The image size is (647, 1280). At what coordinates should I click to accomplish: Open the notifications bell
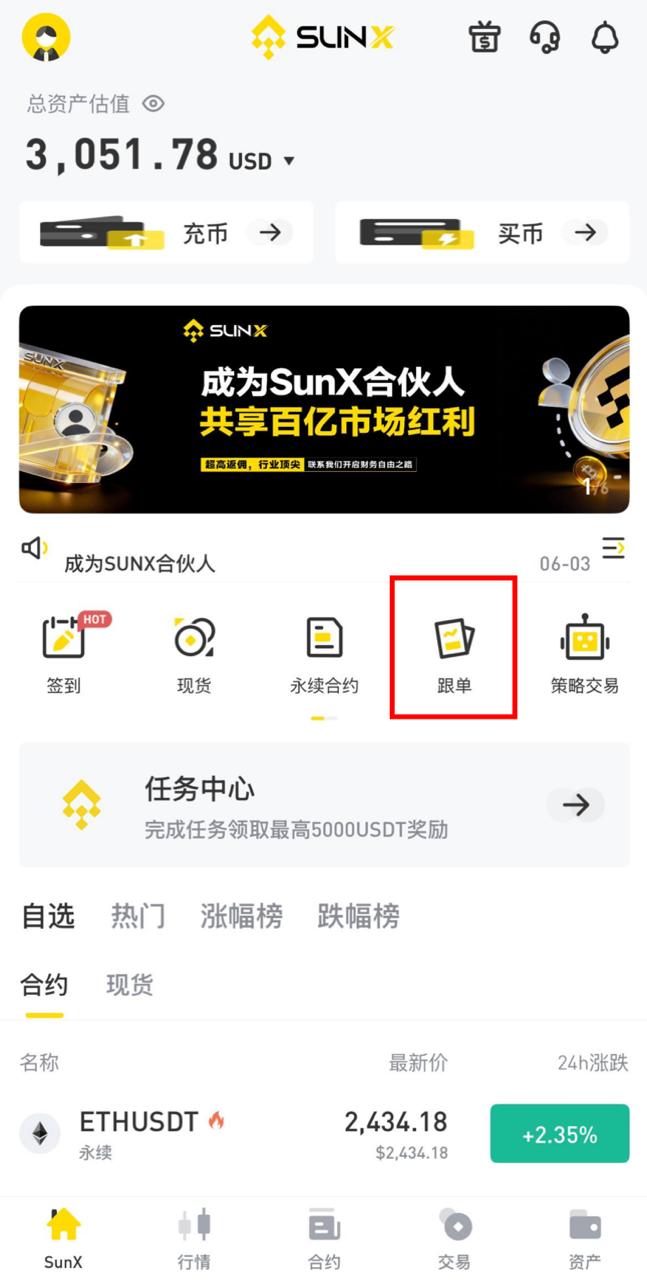pyautogui.click(x=605, y=38)
